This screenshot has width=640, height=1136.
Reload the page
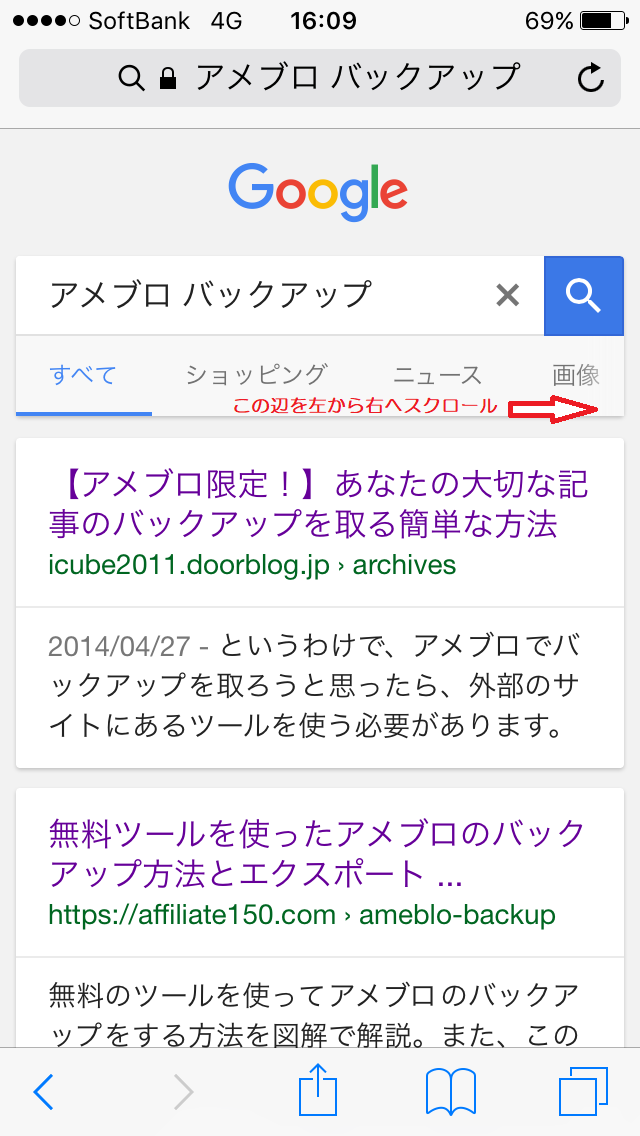(x=590, y=78)
